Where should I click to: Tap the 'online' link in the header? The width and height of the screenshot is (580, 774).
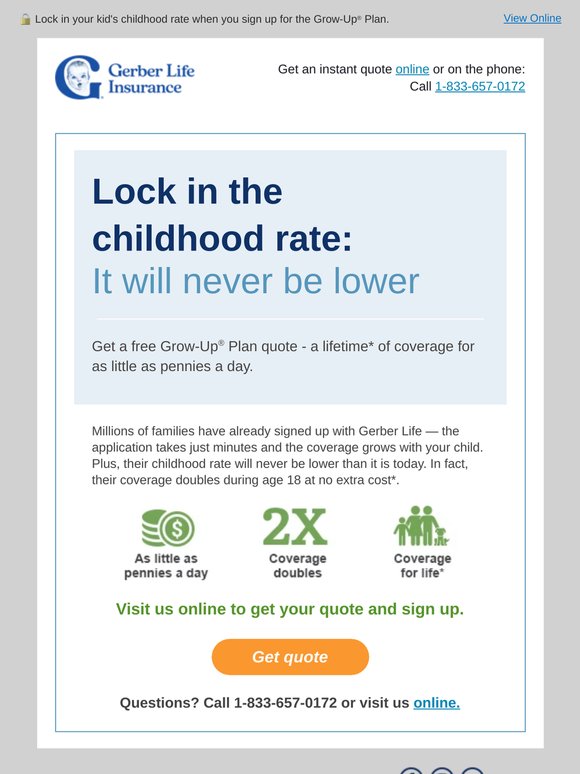(x=412, y=69)
